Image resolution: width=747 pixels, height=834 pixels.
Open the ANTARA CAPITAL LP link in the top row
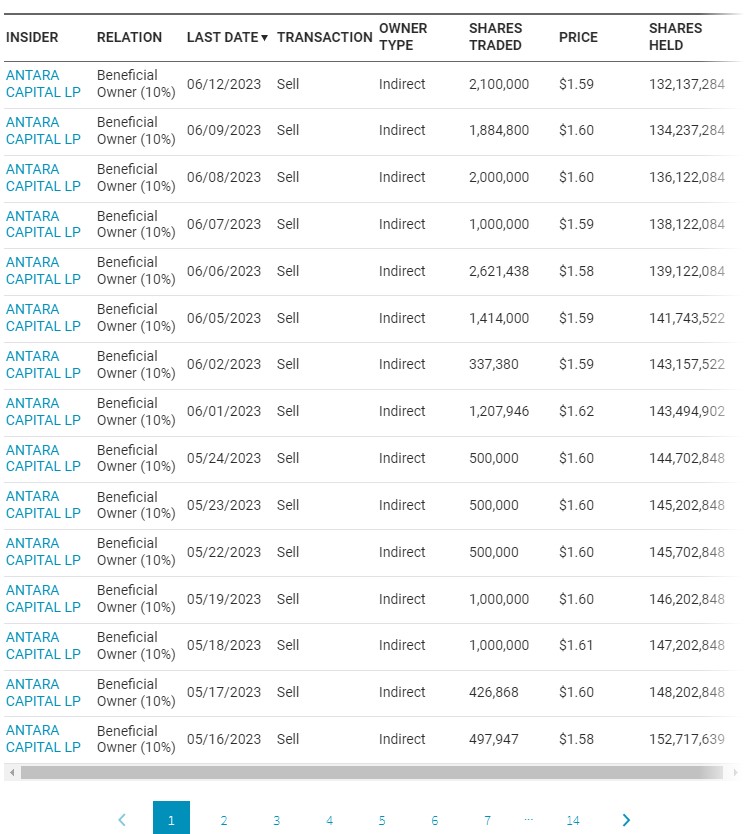(41, 84)
